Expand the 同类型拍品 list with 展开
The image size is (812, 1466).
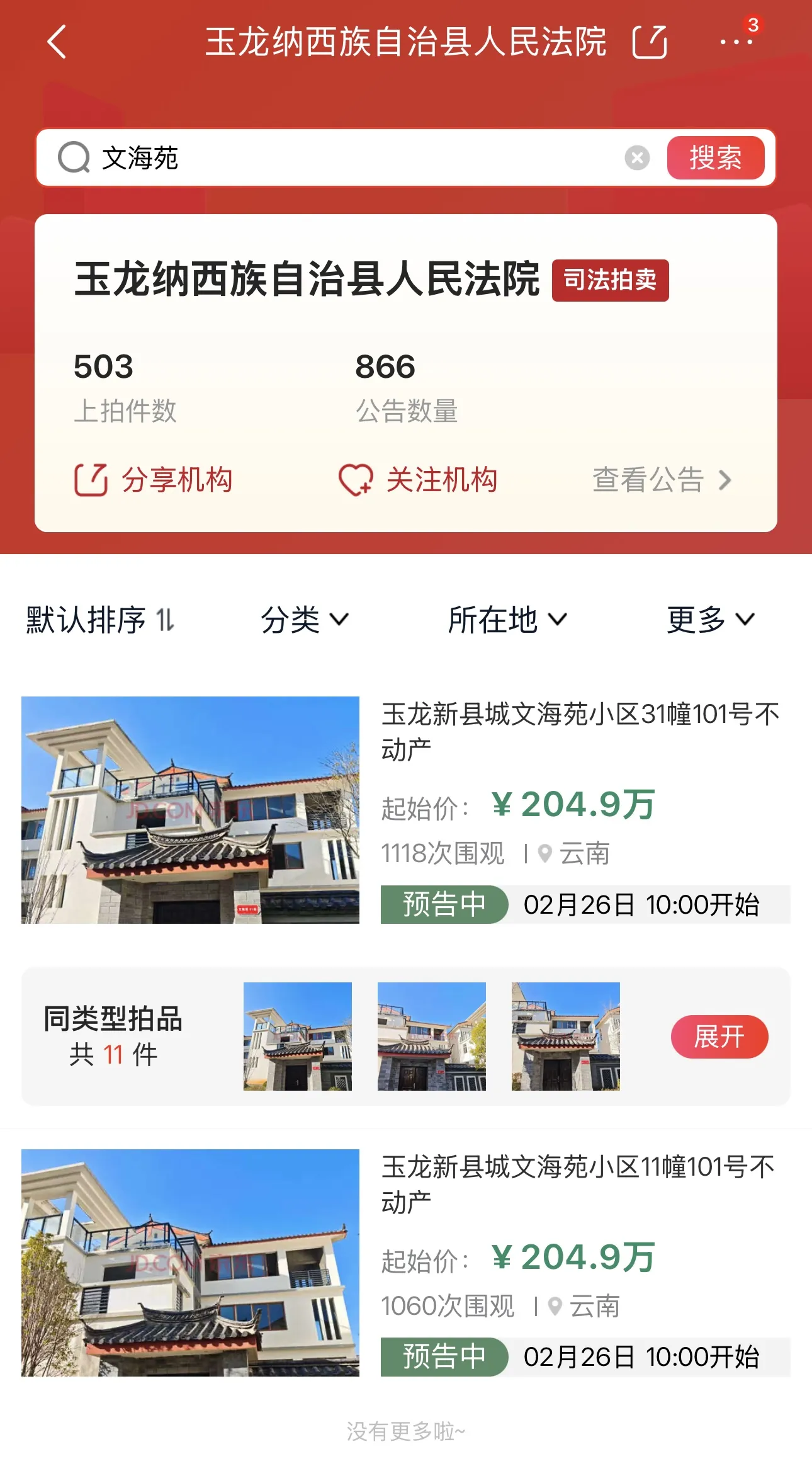pos(719,1037)
